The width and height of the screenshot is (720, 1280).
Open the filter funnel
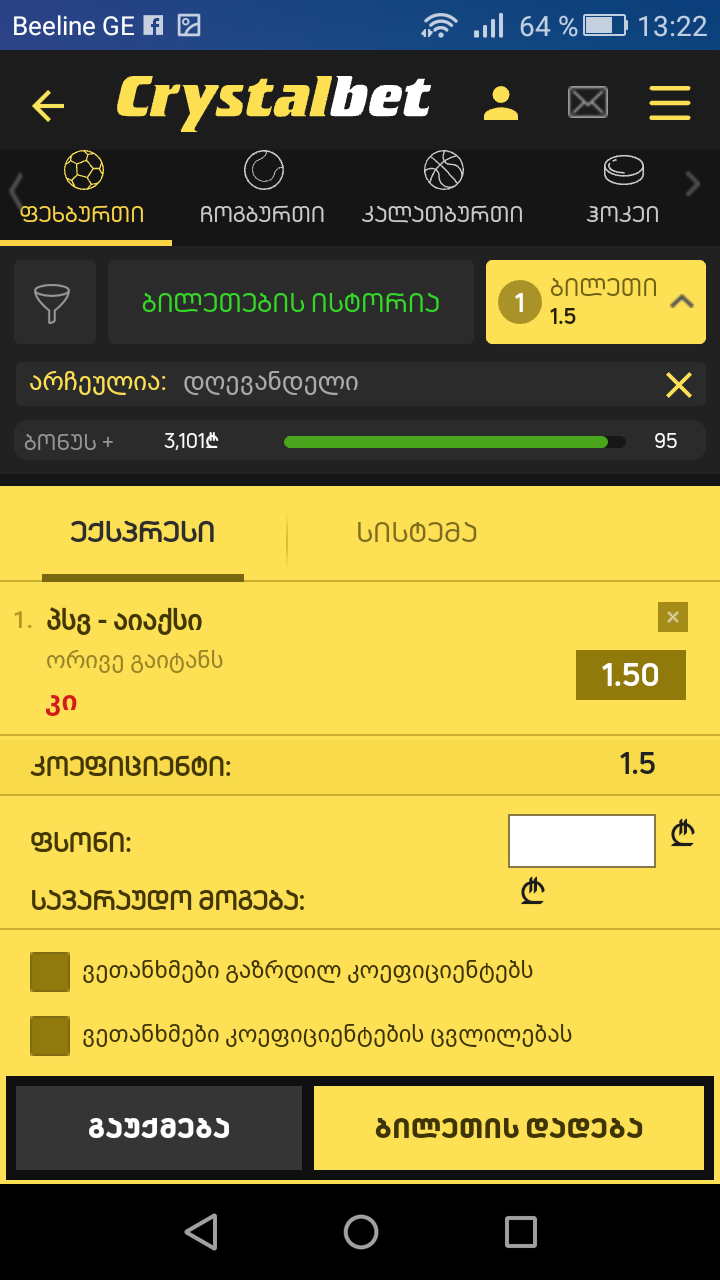(55, 302)
